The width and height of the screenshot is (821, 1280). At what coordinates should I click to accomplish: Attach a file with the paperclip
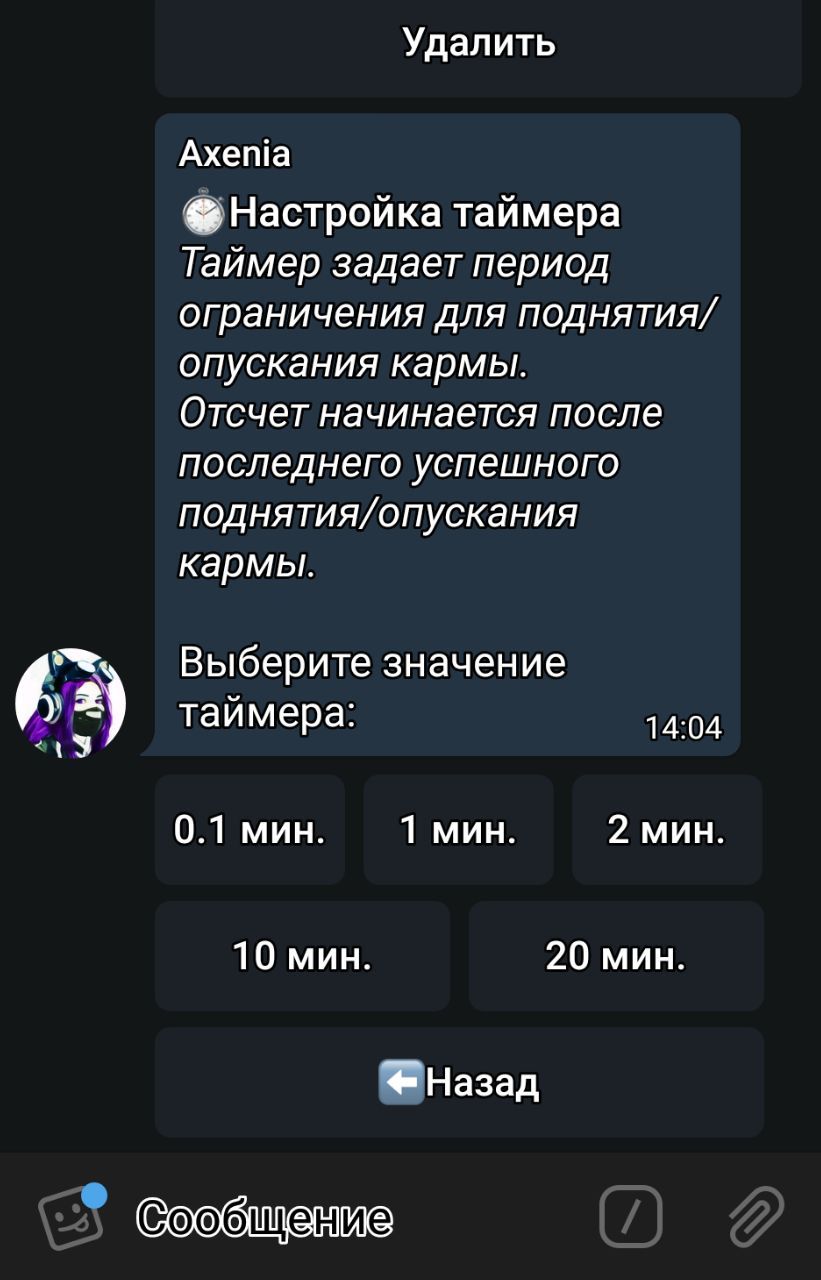[757, 1217]
